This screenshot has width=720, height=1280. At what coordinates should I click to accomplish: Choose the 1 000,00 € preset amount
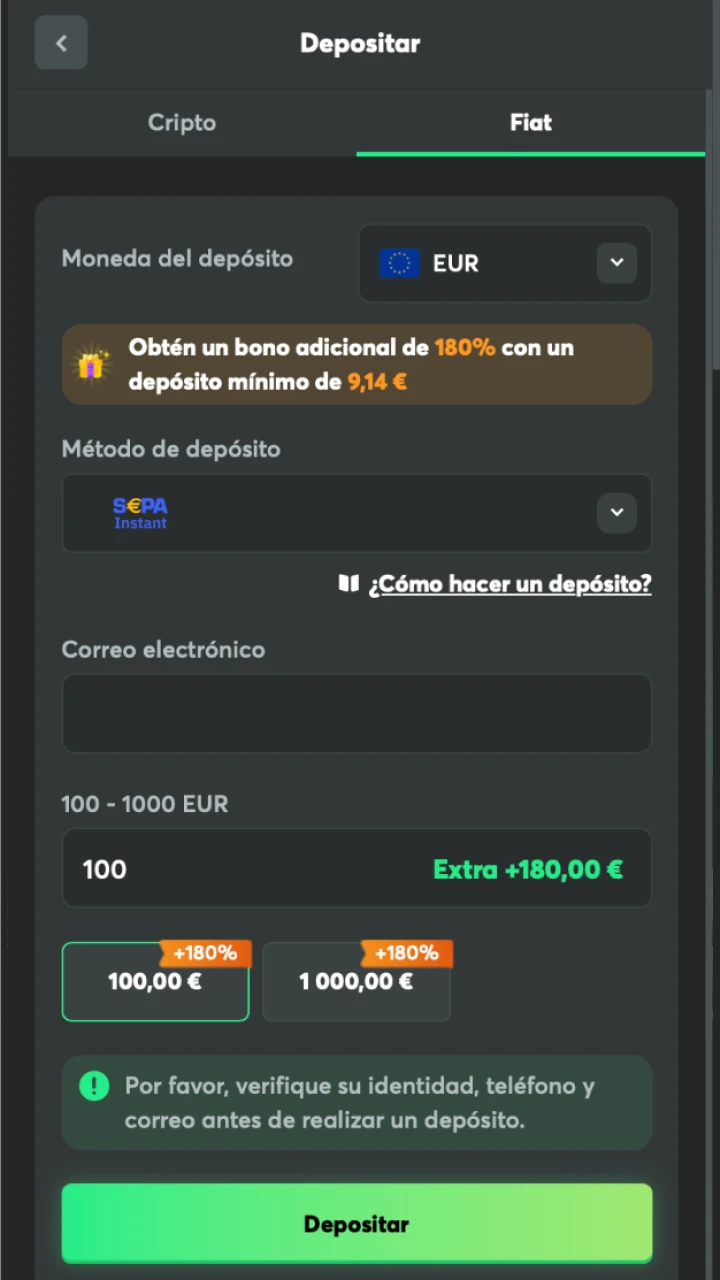356,982
